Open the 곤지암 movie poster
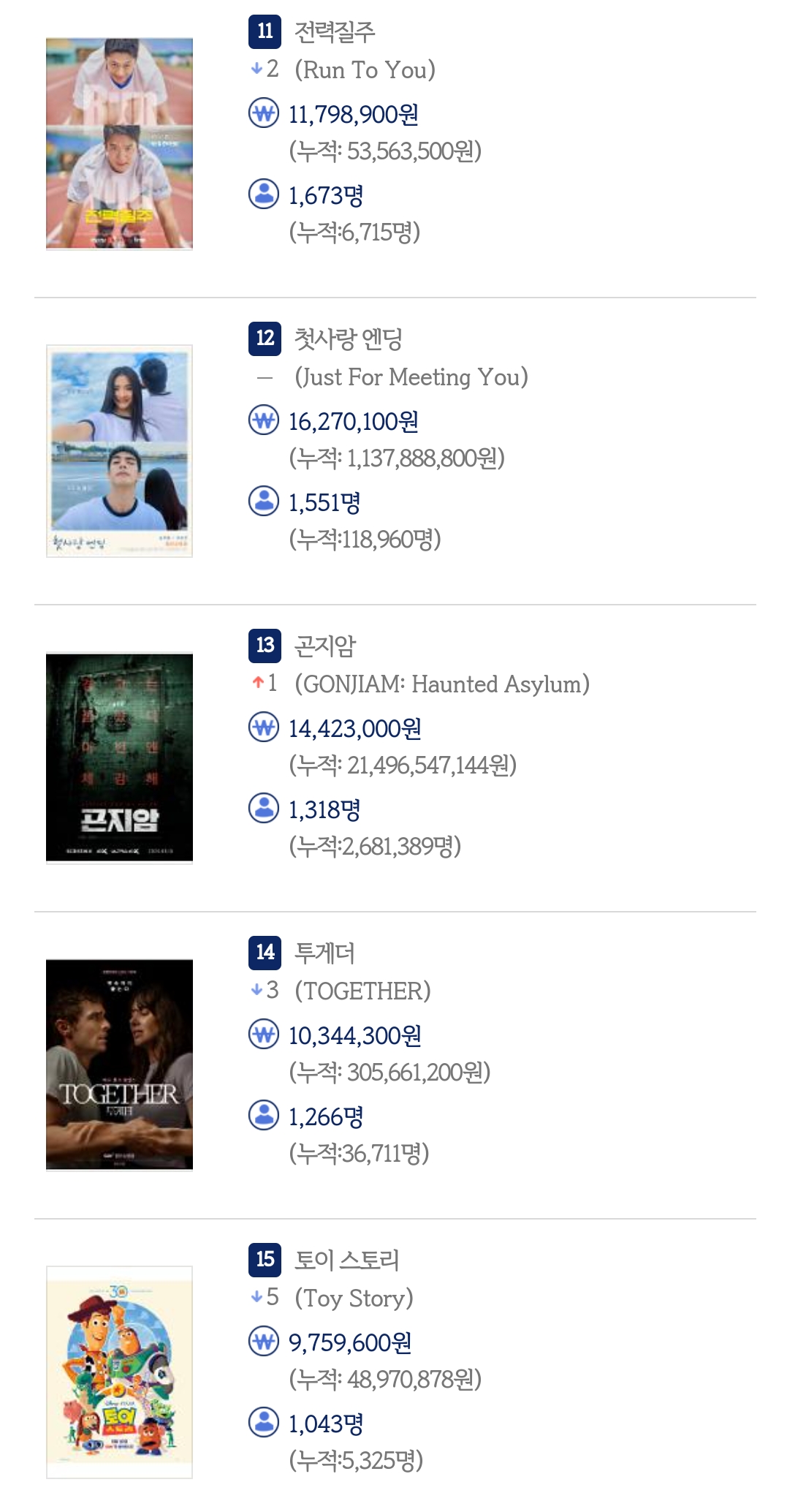Viewport: 787px width, 1512px height. pos(119,758)
